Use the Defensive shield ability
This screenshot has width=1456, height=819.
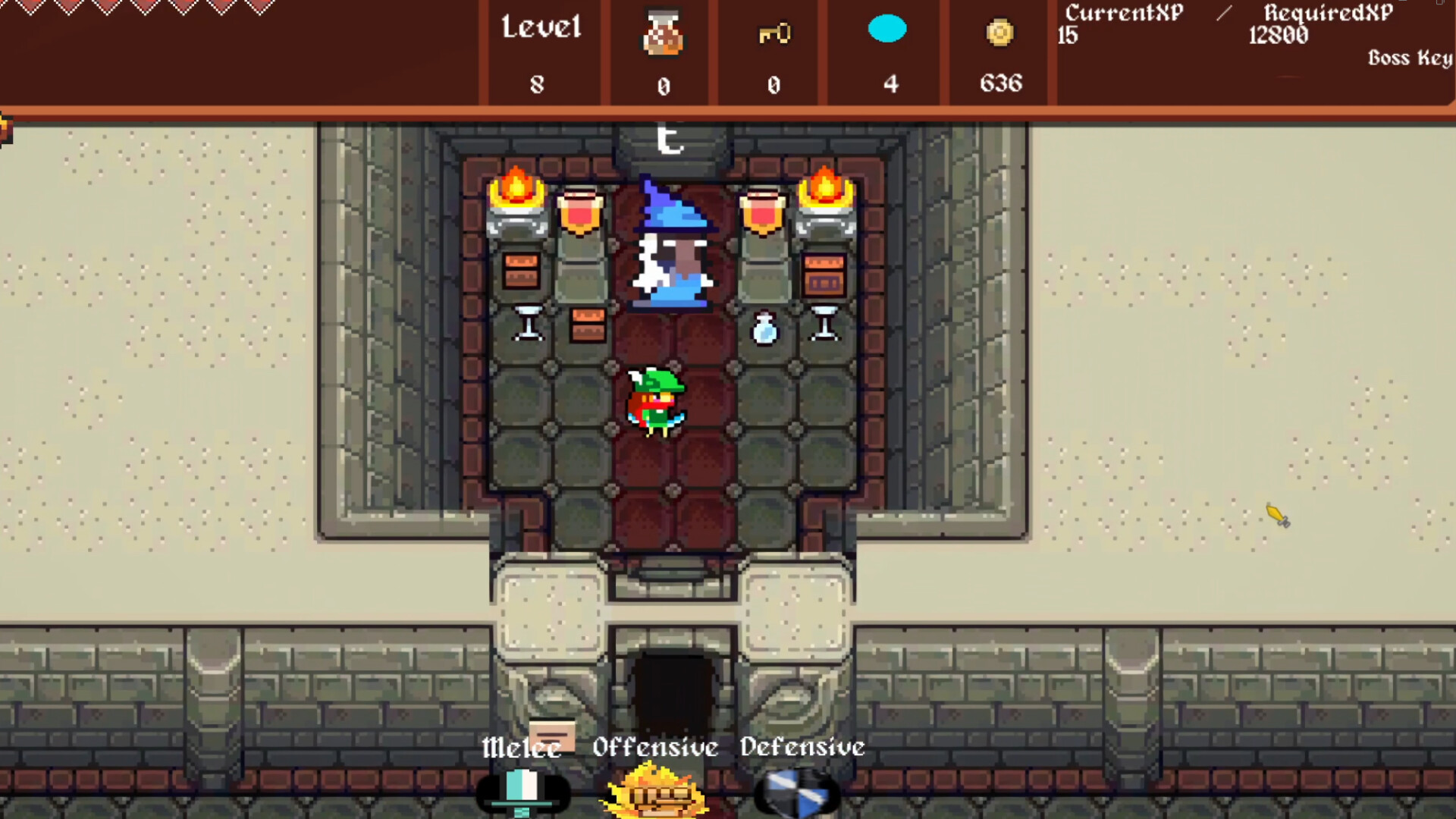coord(797,793)
